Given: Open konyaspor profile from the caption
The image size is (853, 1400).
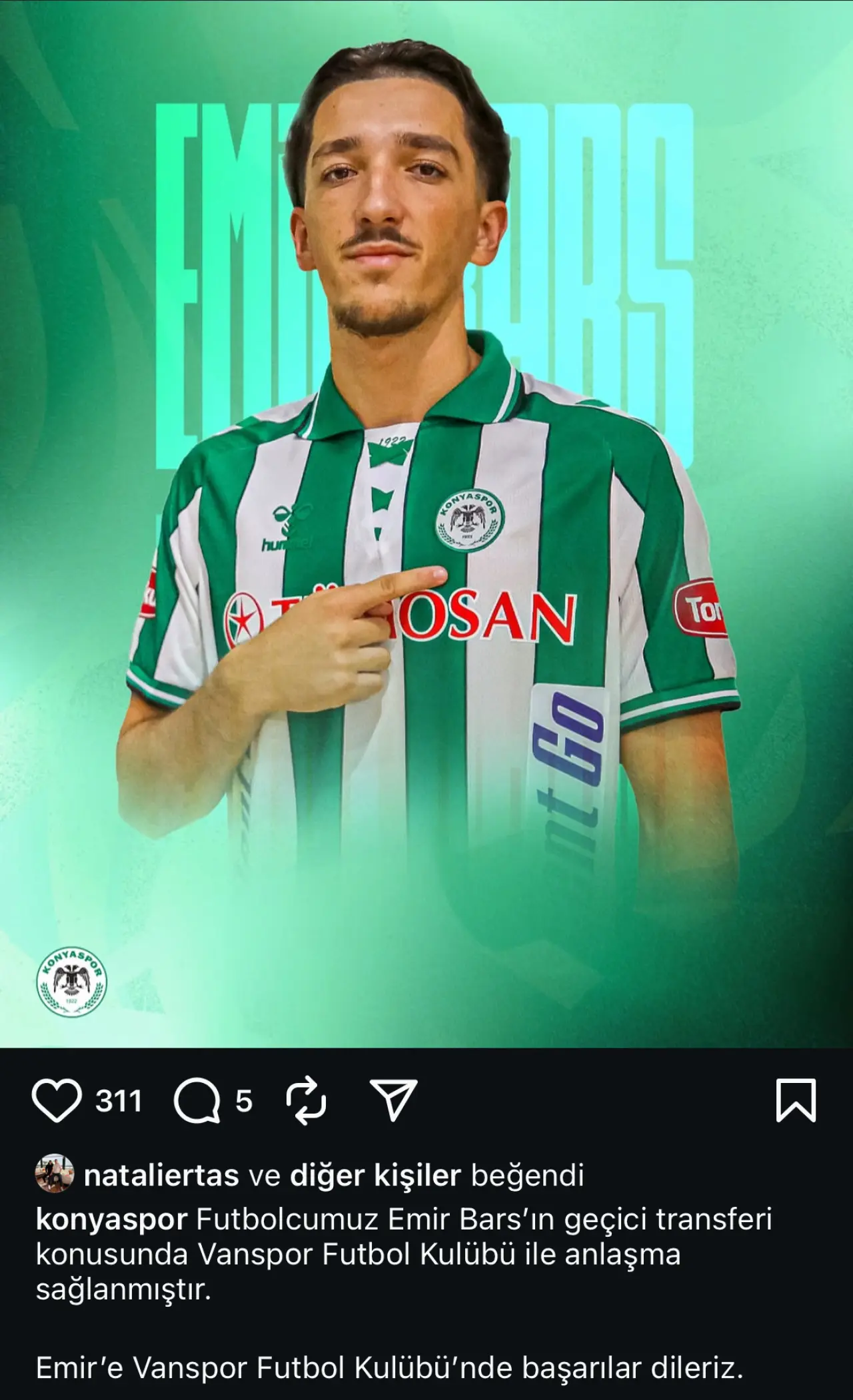Looking at the screenshot, I should pos(111,1220).
